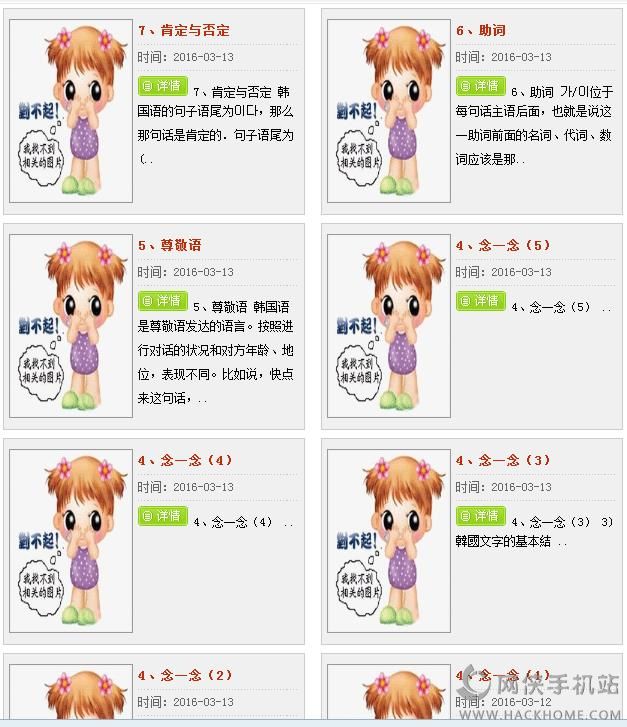Tap 详情 for 4、念一念(4)
The width and height of the screenshot is (627, 727).
[163, 516]
